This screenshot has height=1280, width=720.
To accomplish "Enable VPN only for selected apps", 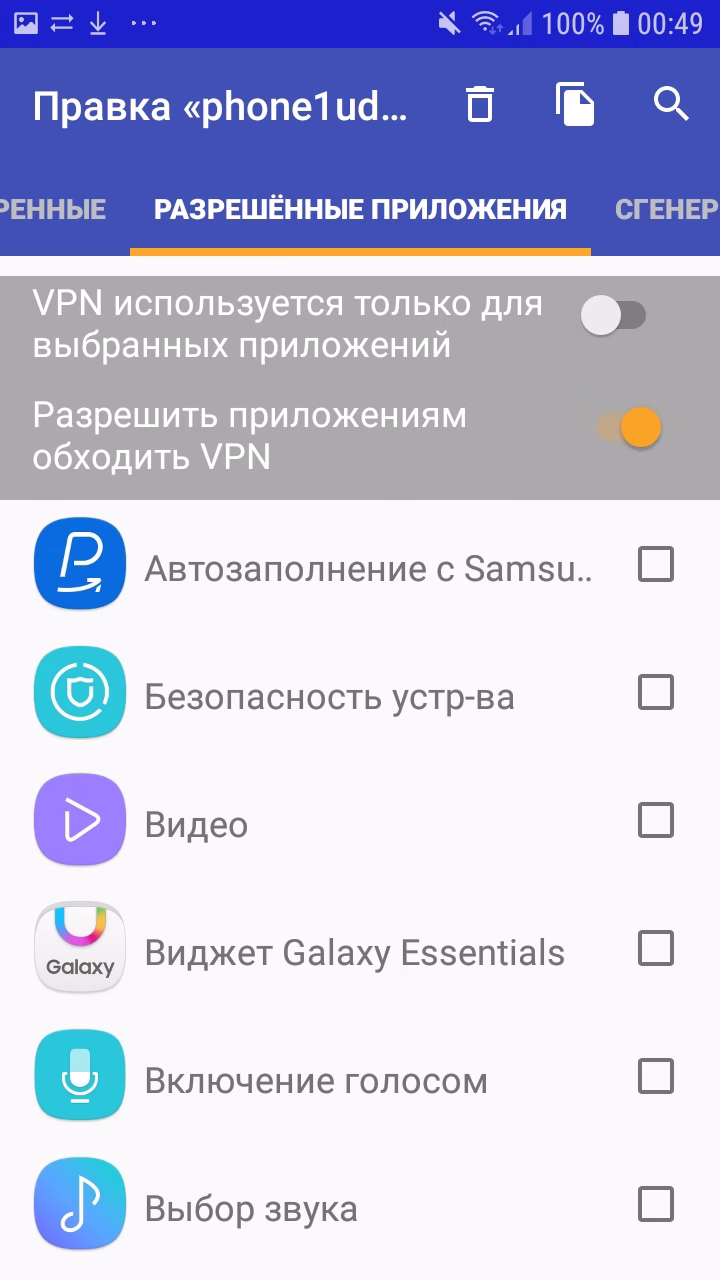I will (613, 316).
